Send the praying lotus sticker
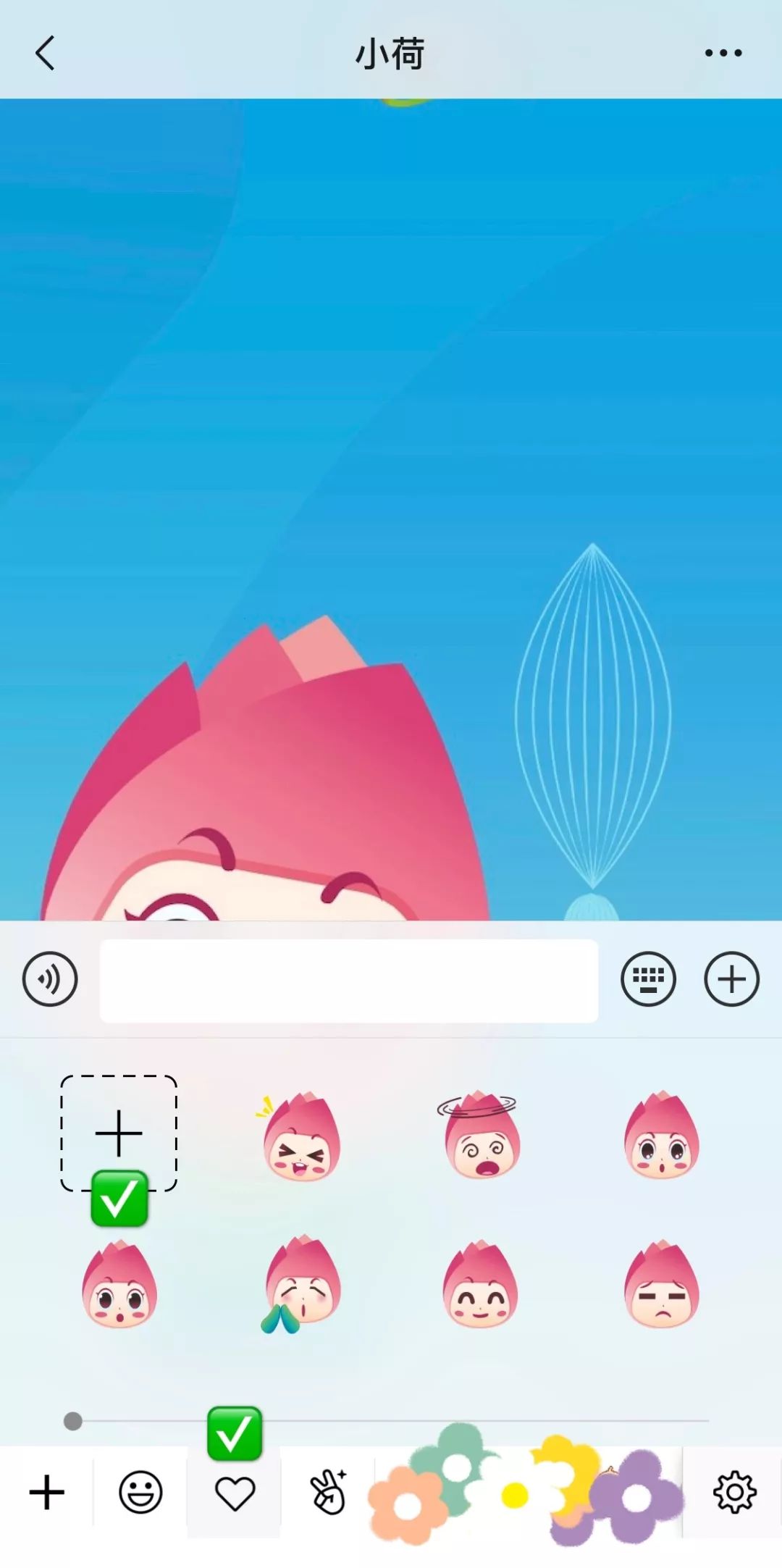The image size is (782, 1568). [300, 1285]
